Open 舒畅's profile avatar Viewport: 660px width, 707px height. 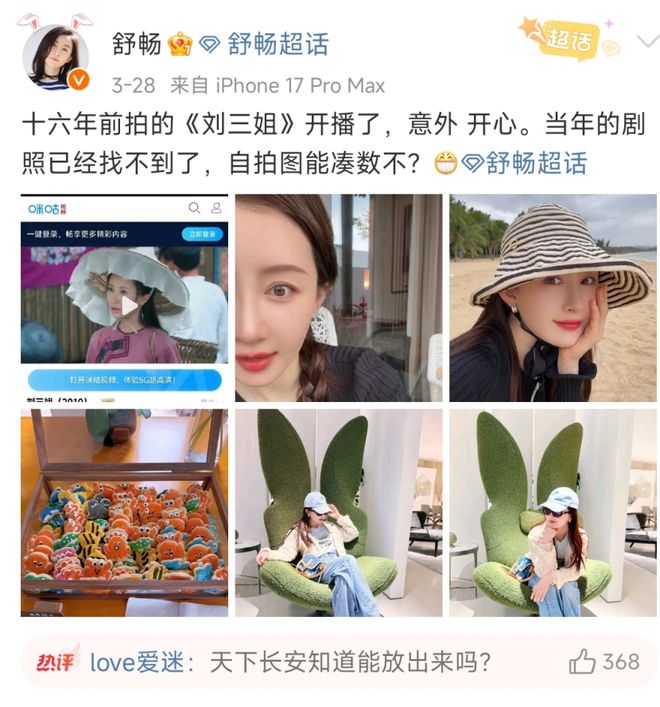(56, 58)
